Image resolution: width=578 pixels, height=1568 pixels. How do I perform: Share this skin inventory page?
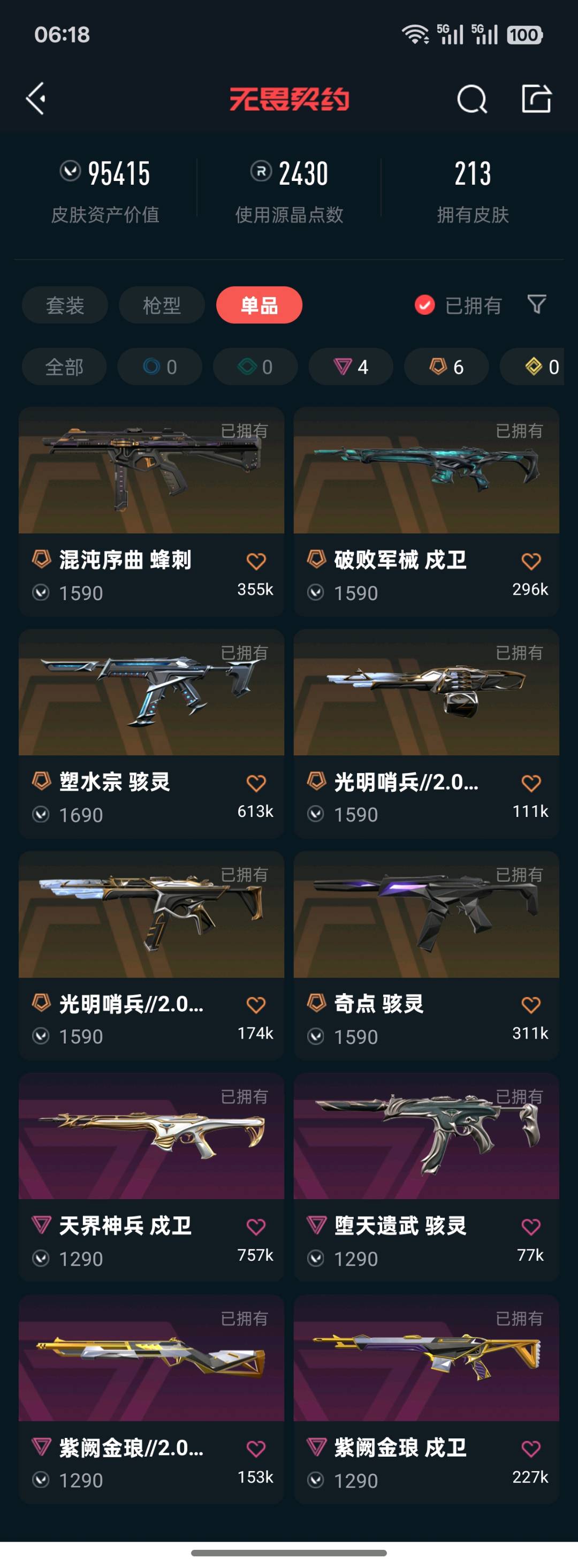pos(536,99)
